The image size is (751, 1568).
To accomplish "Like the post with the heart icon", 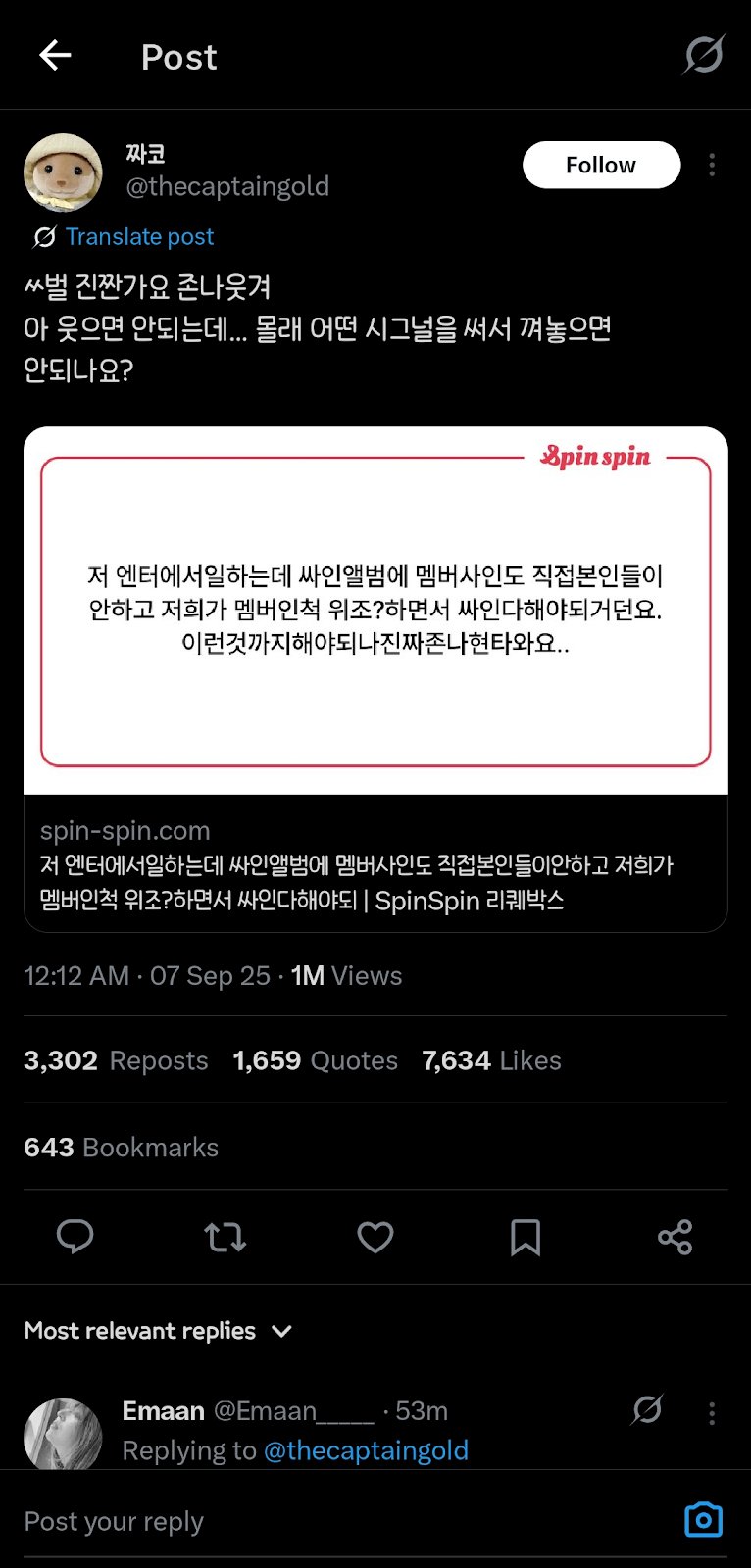I will (375, 1237).
